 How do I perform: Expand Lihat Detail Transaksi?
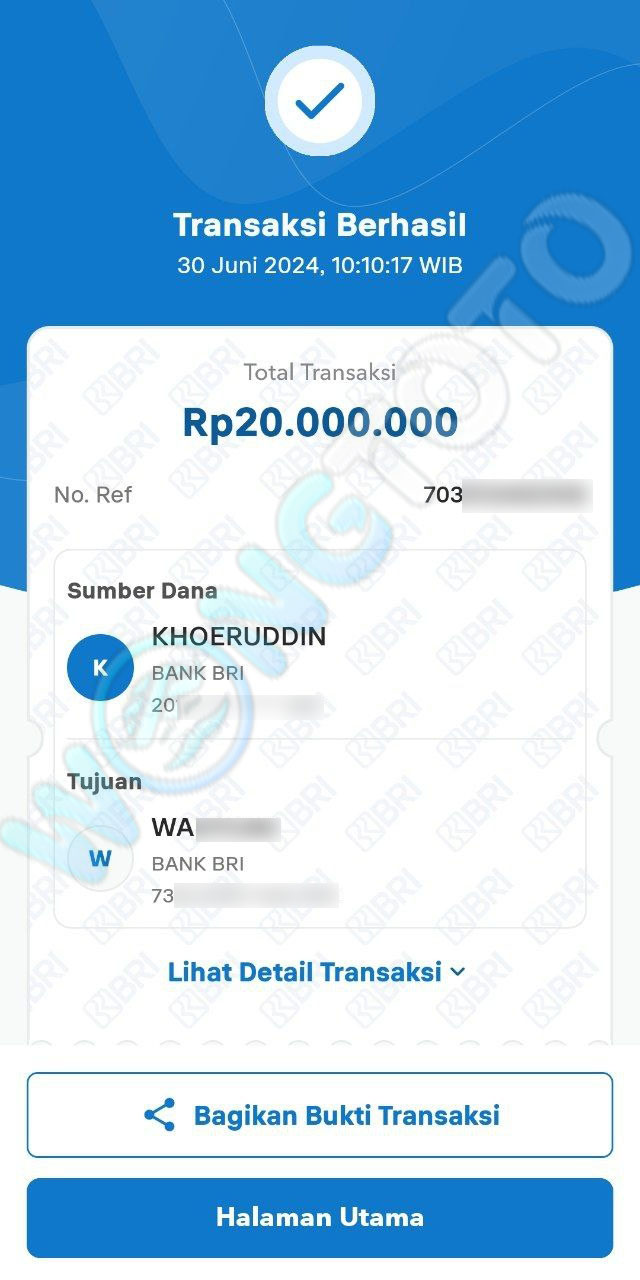(x=316, y=971)
